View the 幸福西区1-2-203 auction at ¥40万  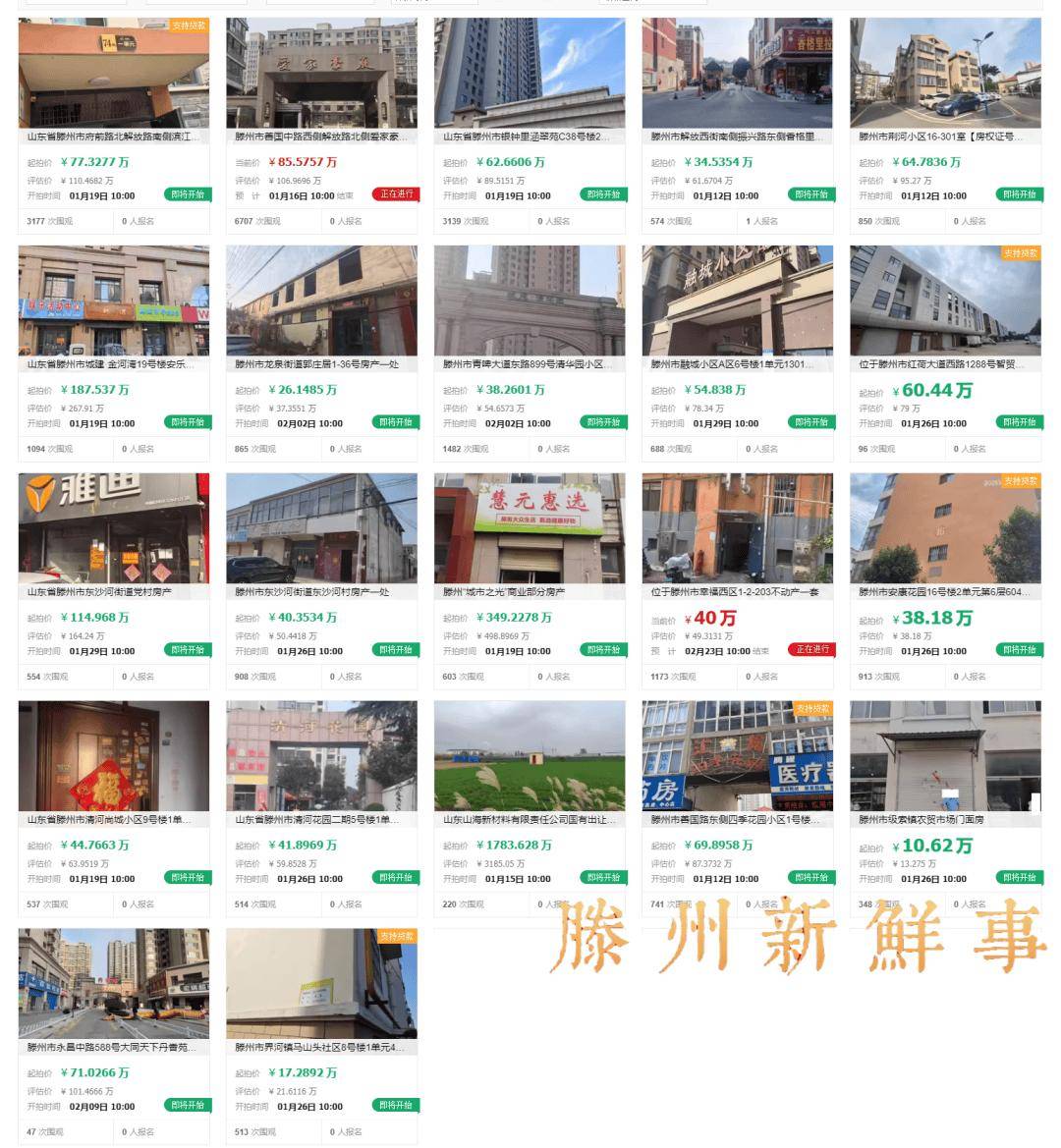[x=737, y=592]
